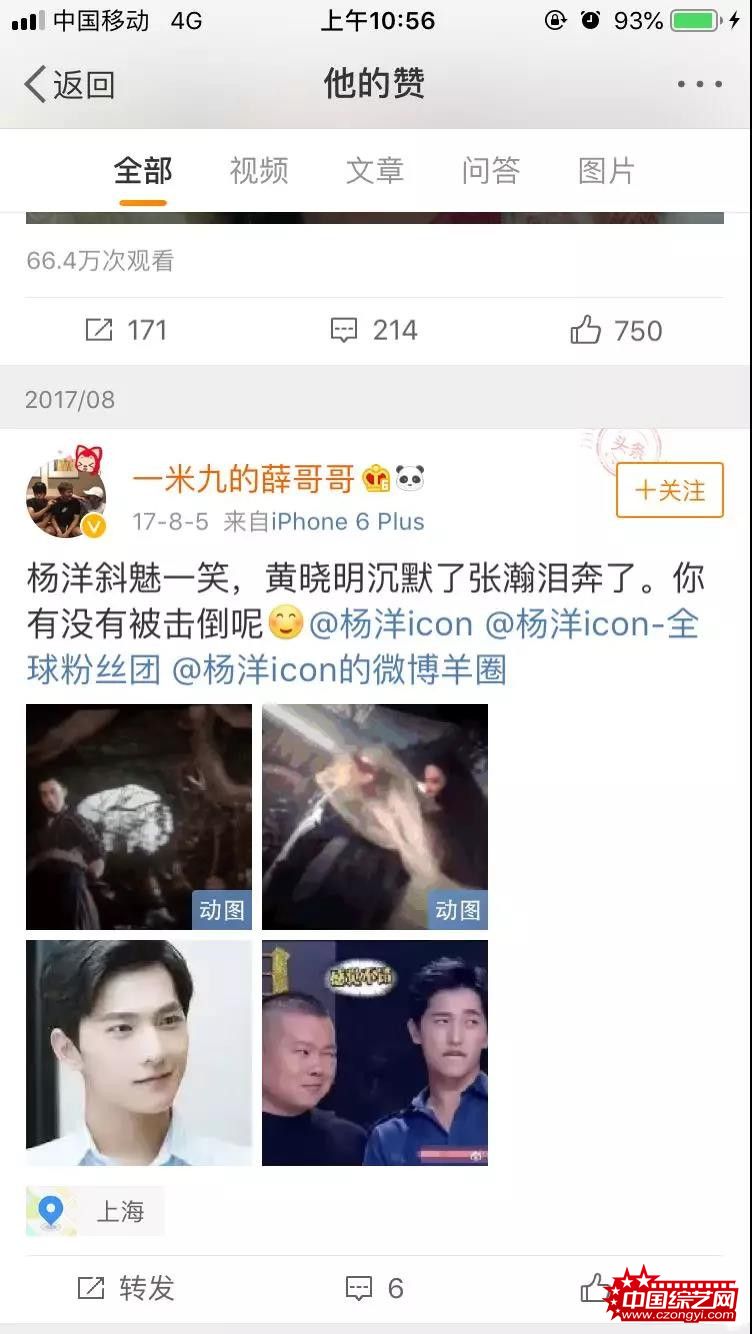Image resolution: width=752 pixels, height=1334 pixels.
Task: View the second 动图 image
Action: pyautogui.click(x=375, y=816)
